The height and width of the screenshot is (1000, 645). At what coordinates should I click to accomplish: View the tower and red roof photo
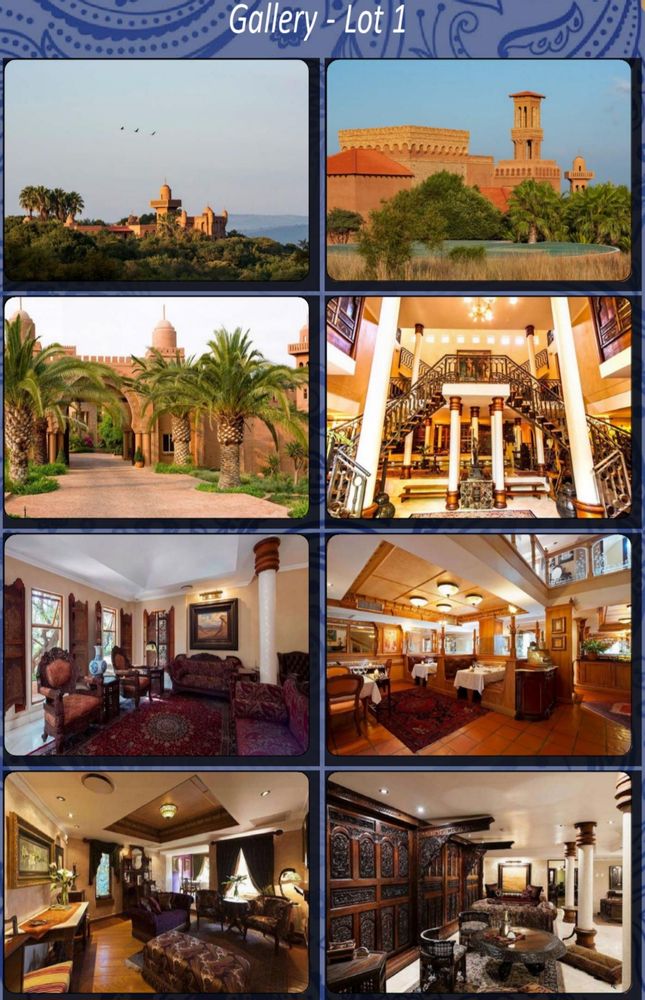479,171
